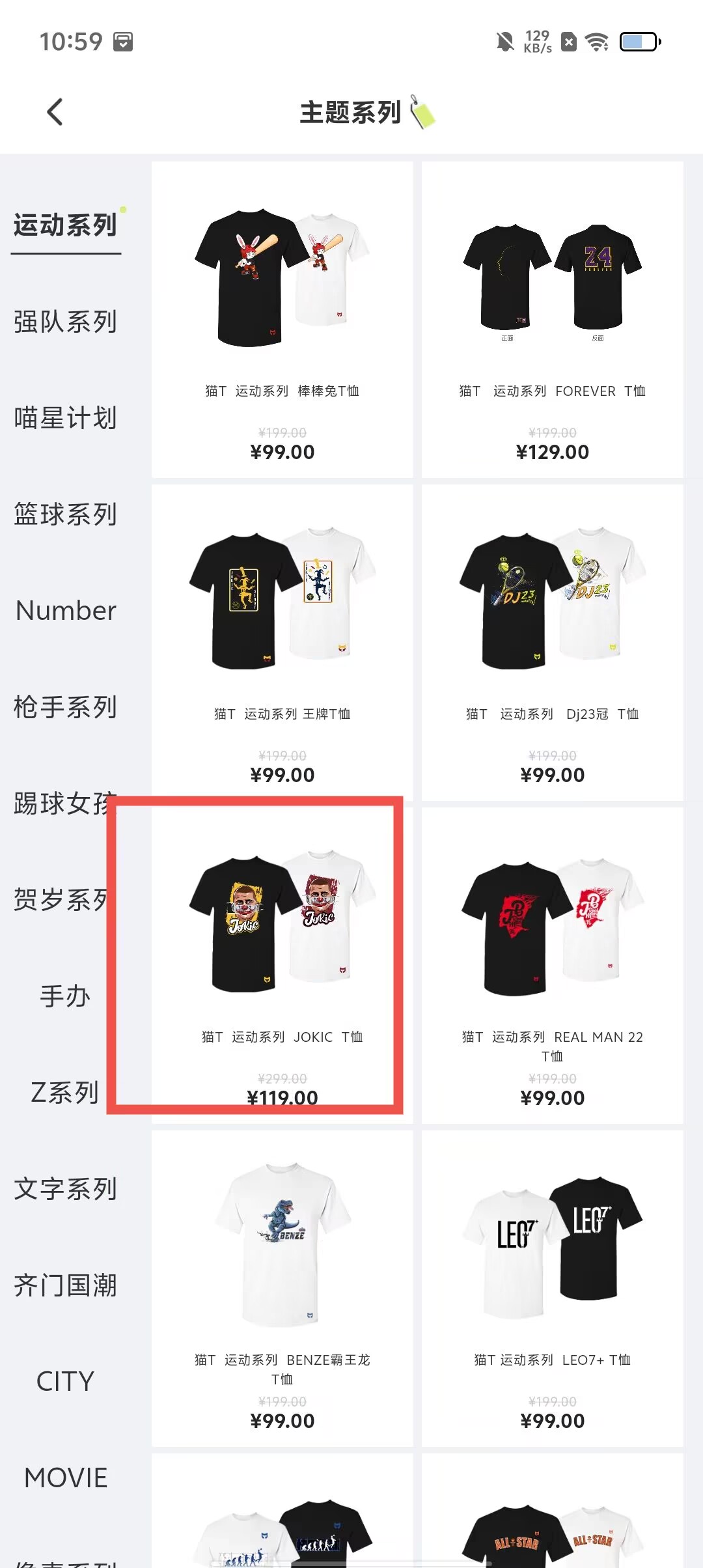Viewport: 703px width, 1568px height.
Task: Go back using the arrow
Action: click(55, 112)
